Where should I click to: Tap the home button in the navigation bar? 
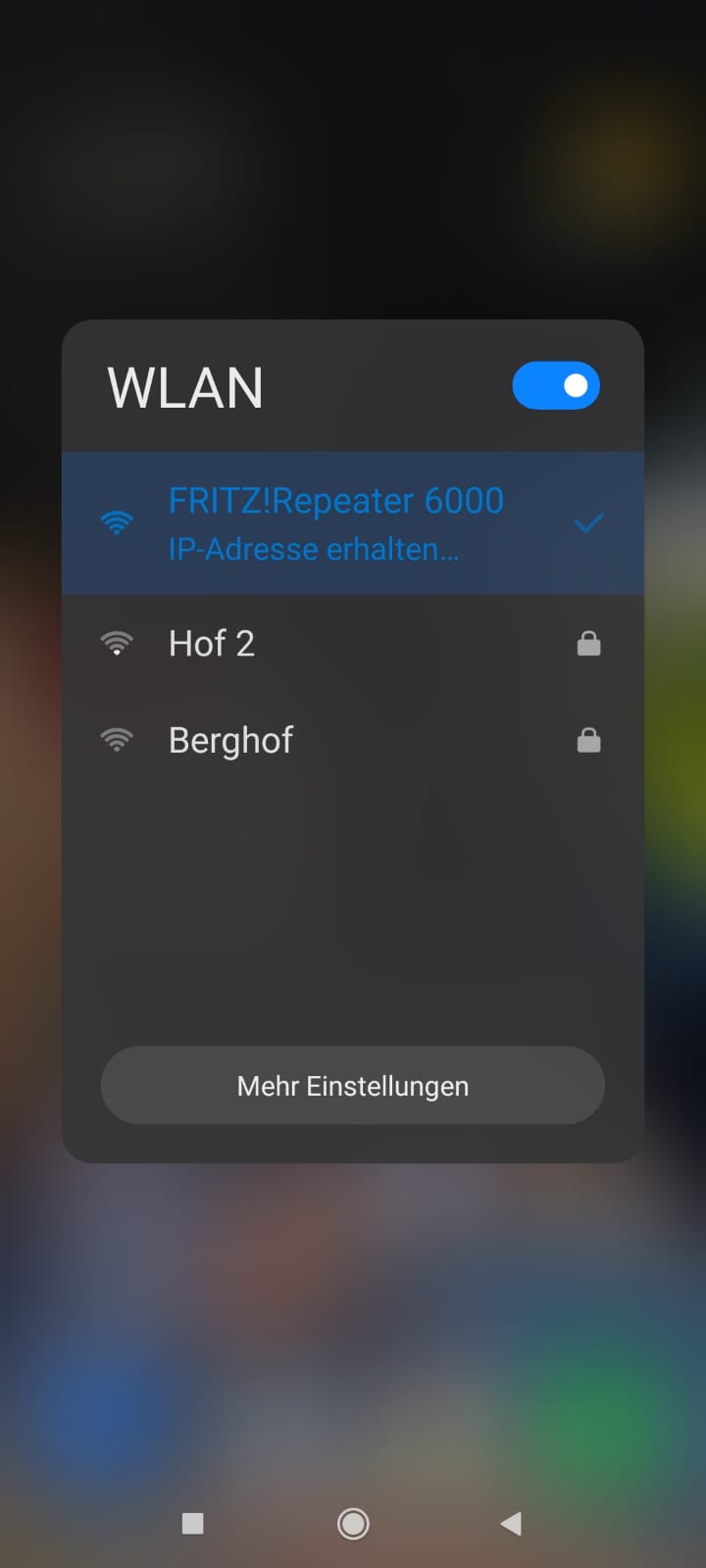(353, 1523)
